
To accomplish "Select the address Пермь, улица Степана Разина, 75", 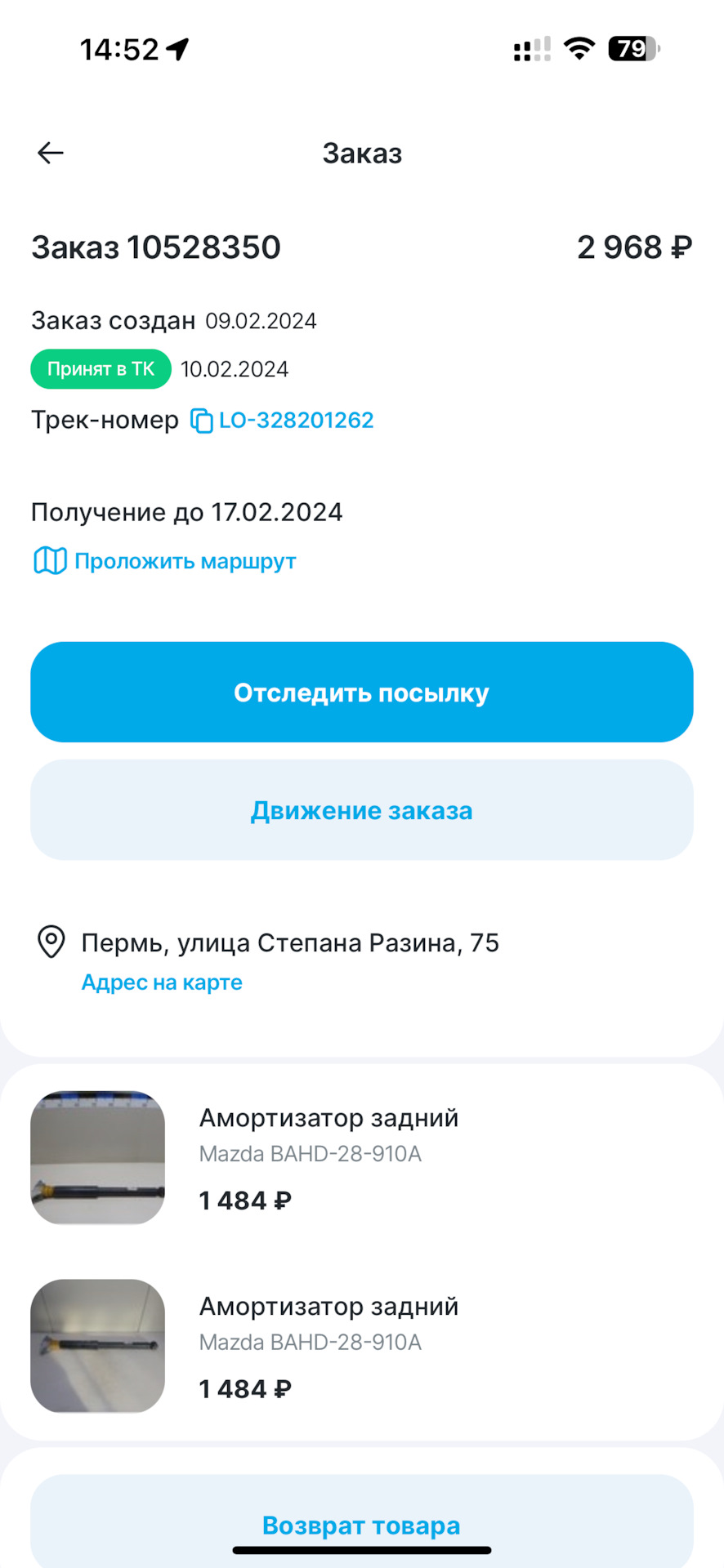I will point(289,942).
